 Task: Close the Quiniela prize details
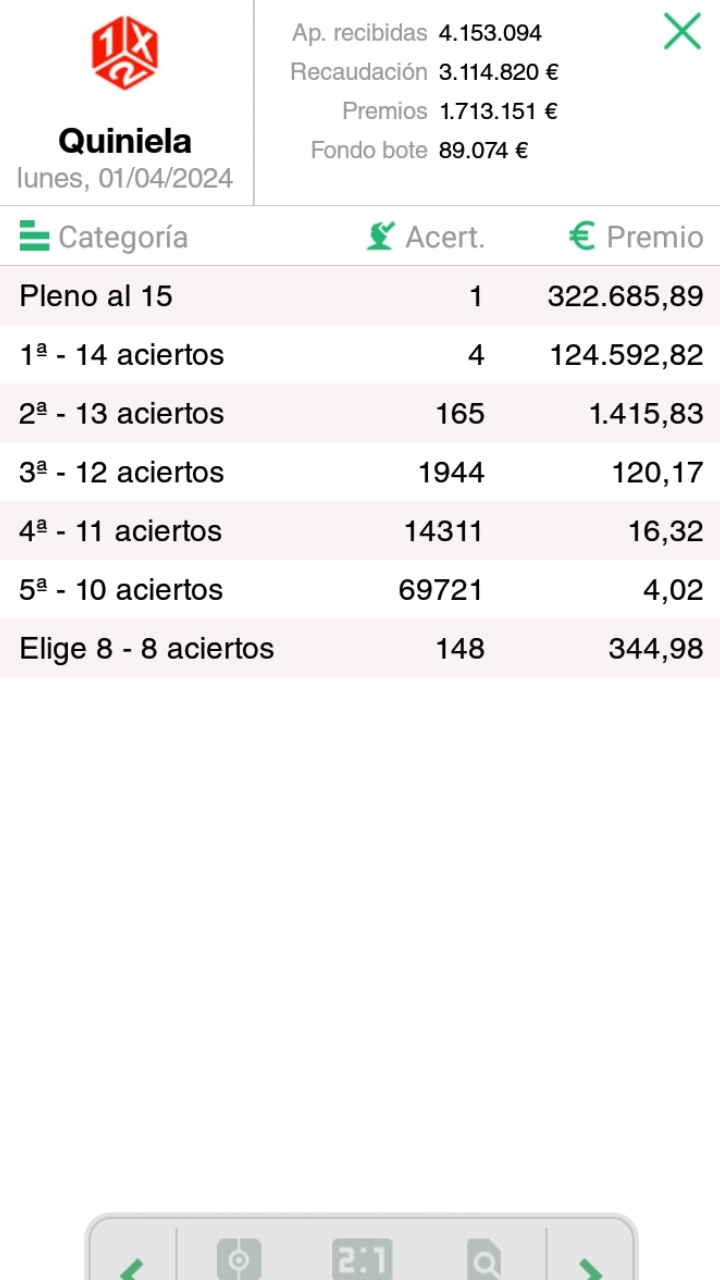(x=682, y=32)
